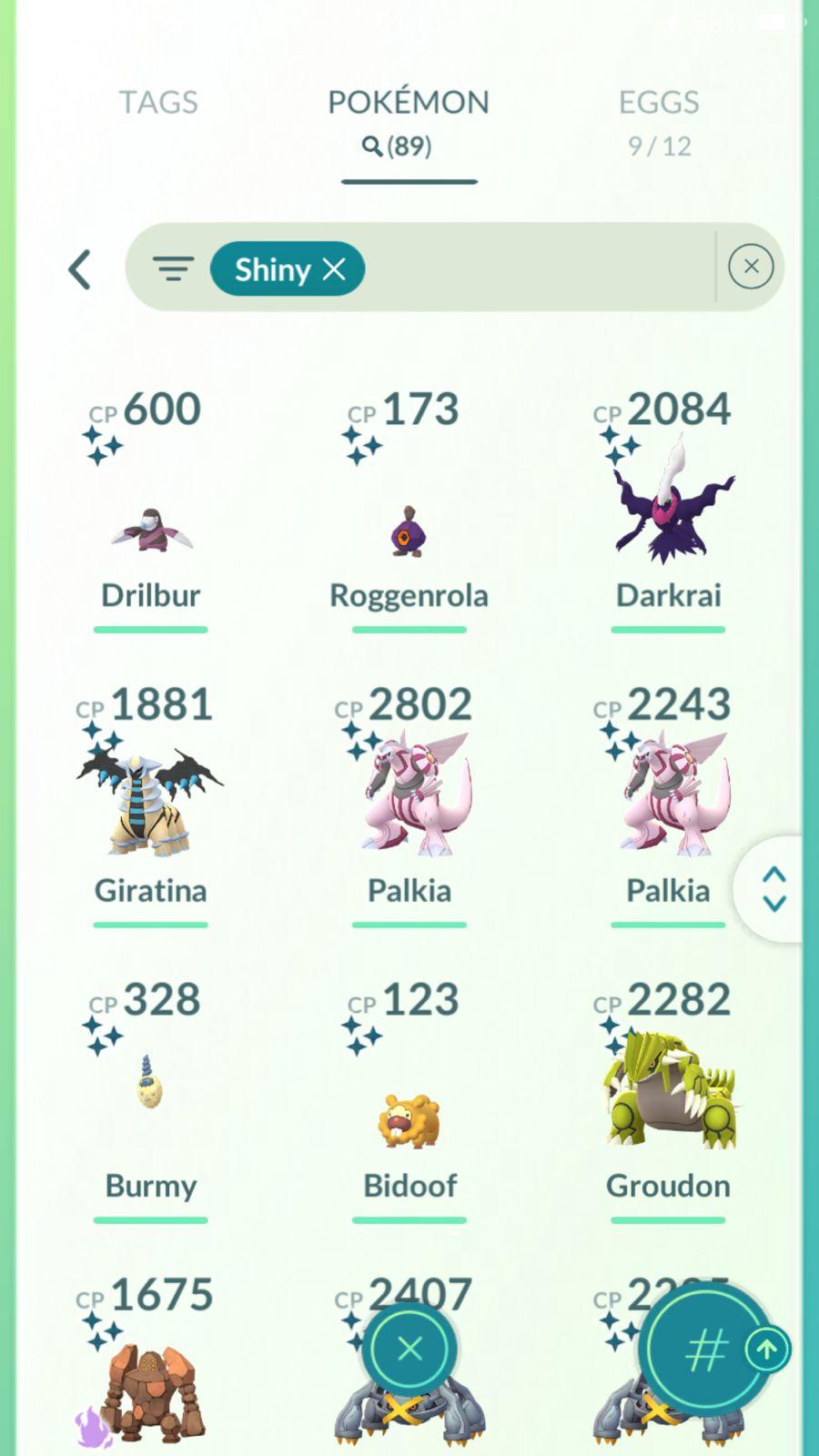View the Burmy with CP 328
This screenshot has width=819, height=1456.
(151, 1092)
